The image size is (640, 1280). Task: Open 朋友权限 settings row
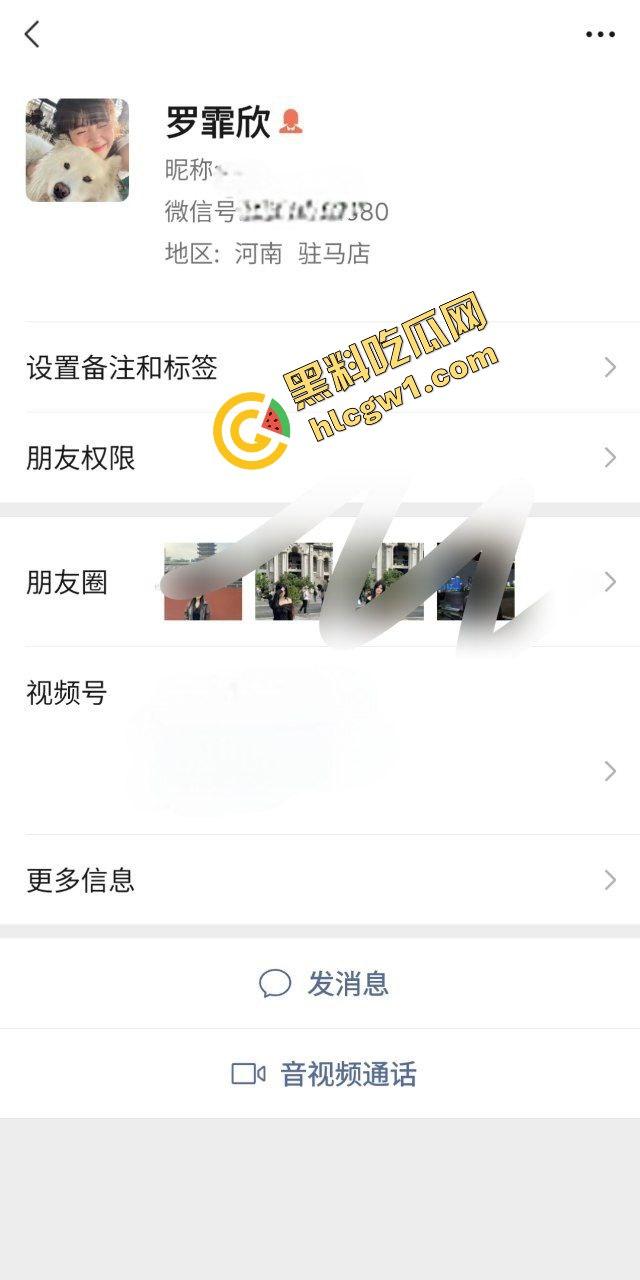(320, 458)
